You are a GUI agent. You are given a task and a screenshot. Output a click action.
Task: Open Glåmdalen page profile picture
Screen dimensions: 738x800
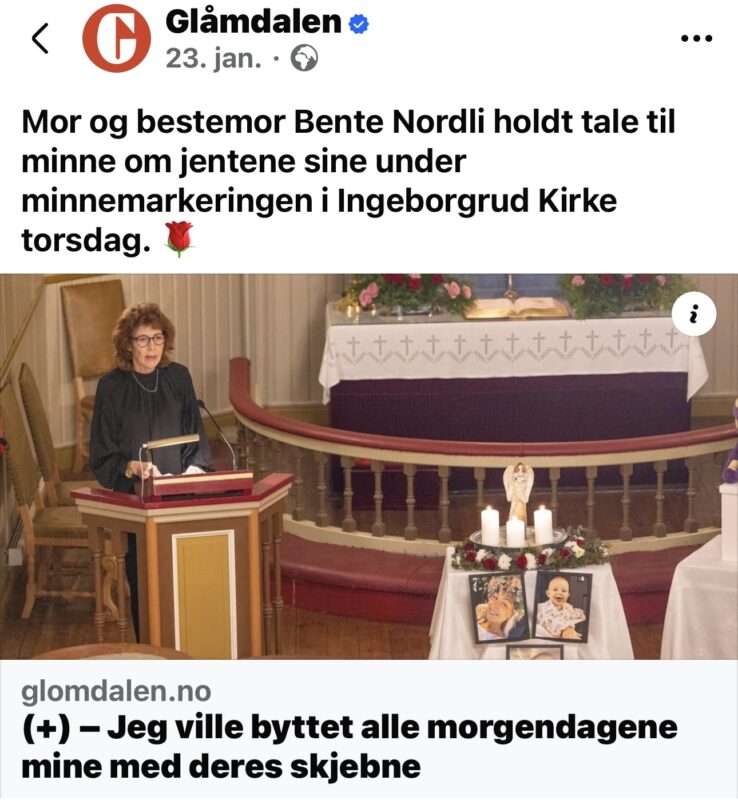click(x=116, y=39)
